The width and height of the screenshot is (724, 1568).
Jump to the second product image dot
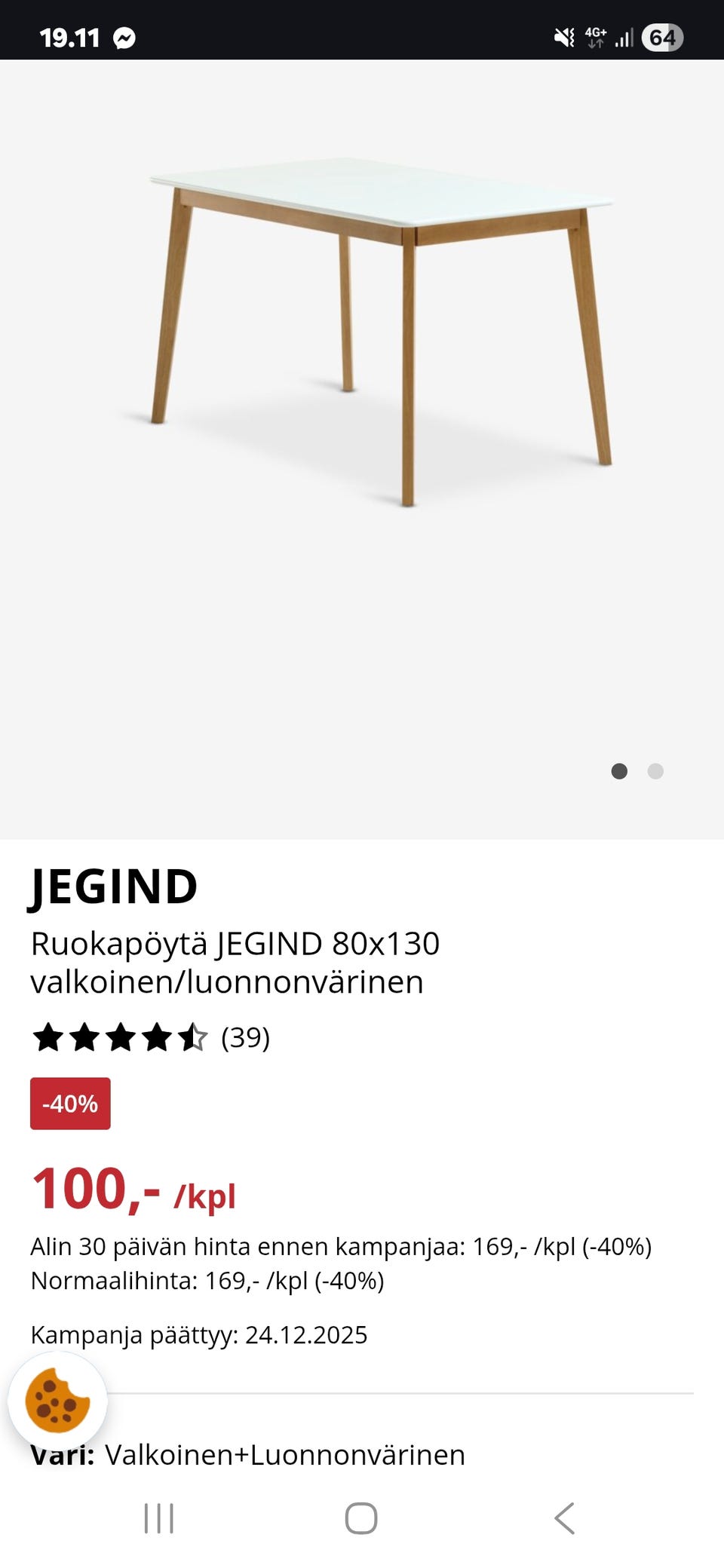click(x=655, y=771)
